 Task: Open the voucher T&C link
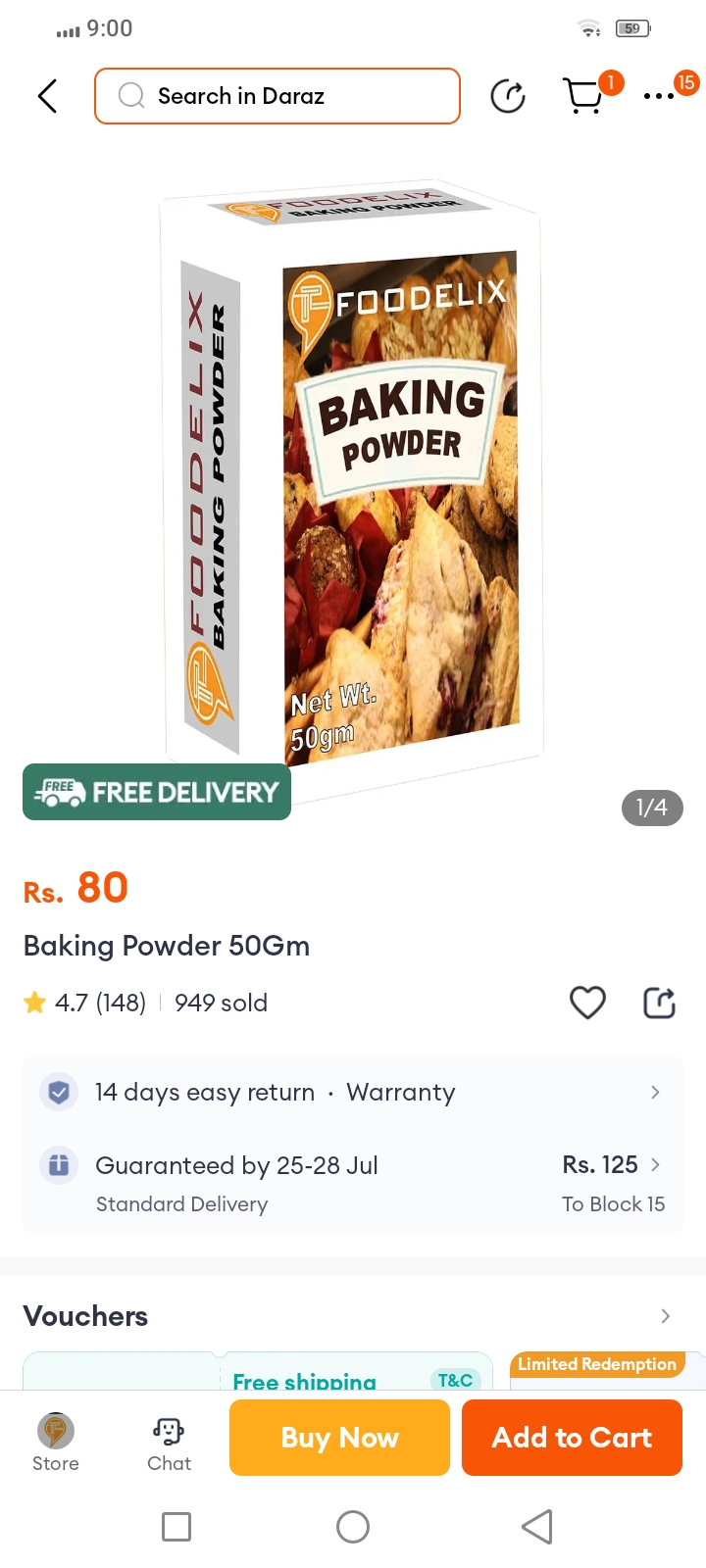[455, 1380]
